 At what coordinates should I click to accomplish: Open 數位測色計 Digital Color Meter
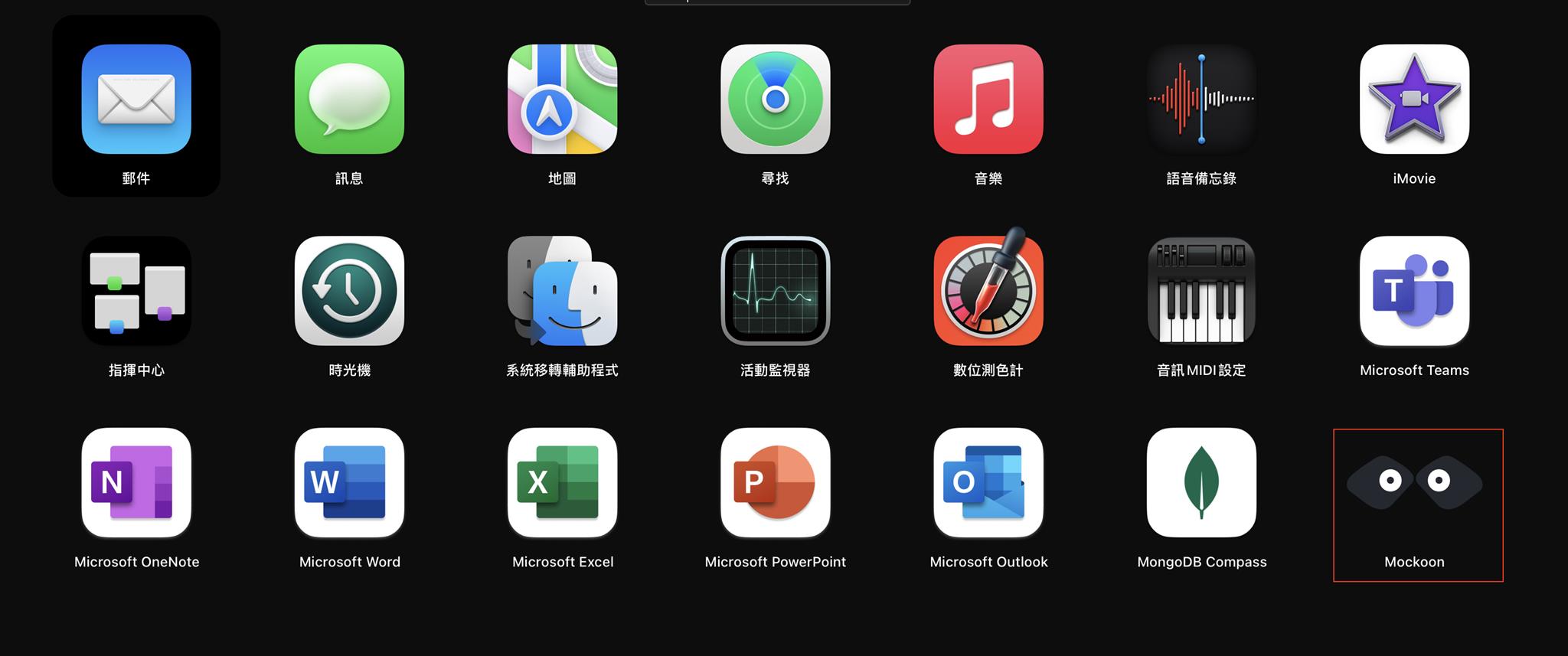988,291
